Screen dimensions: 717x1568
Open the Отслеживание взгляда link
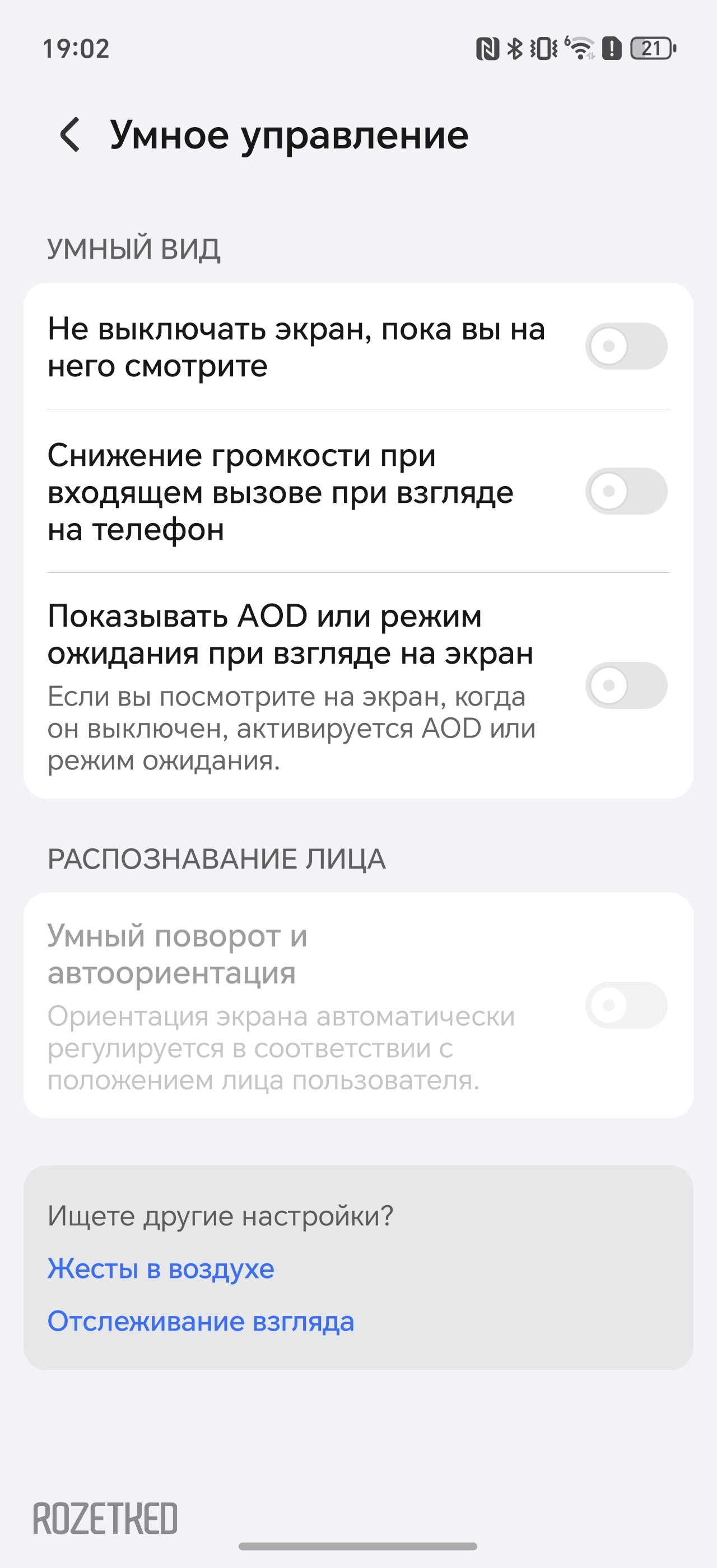(201, 1322)
